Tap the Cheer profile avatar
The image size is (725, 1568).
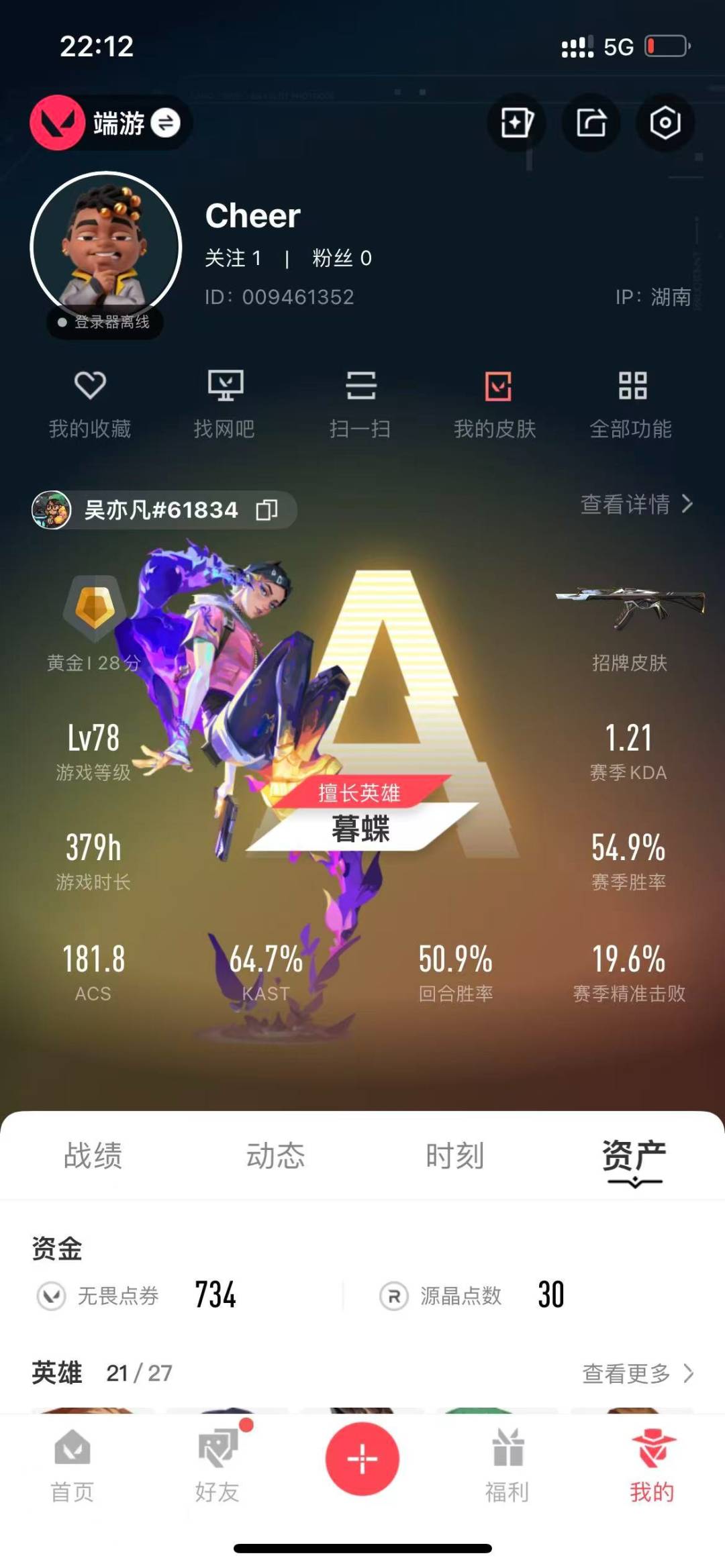pyautogui.click(x=106, y=247)
